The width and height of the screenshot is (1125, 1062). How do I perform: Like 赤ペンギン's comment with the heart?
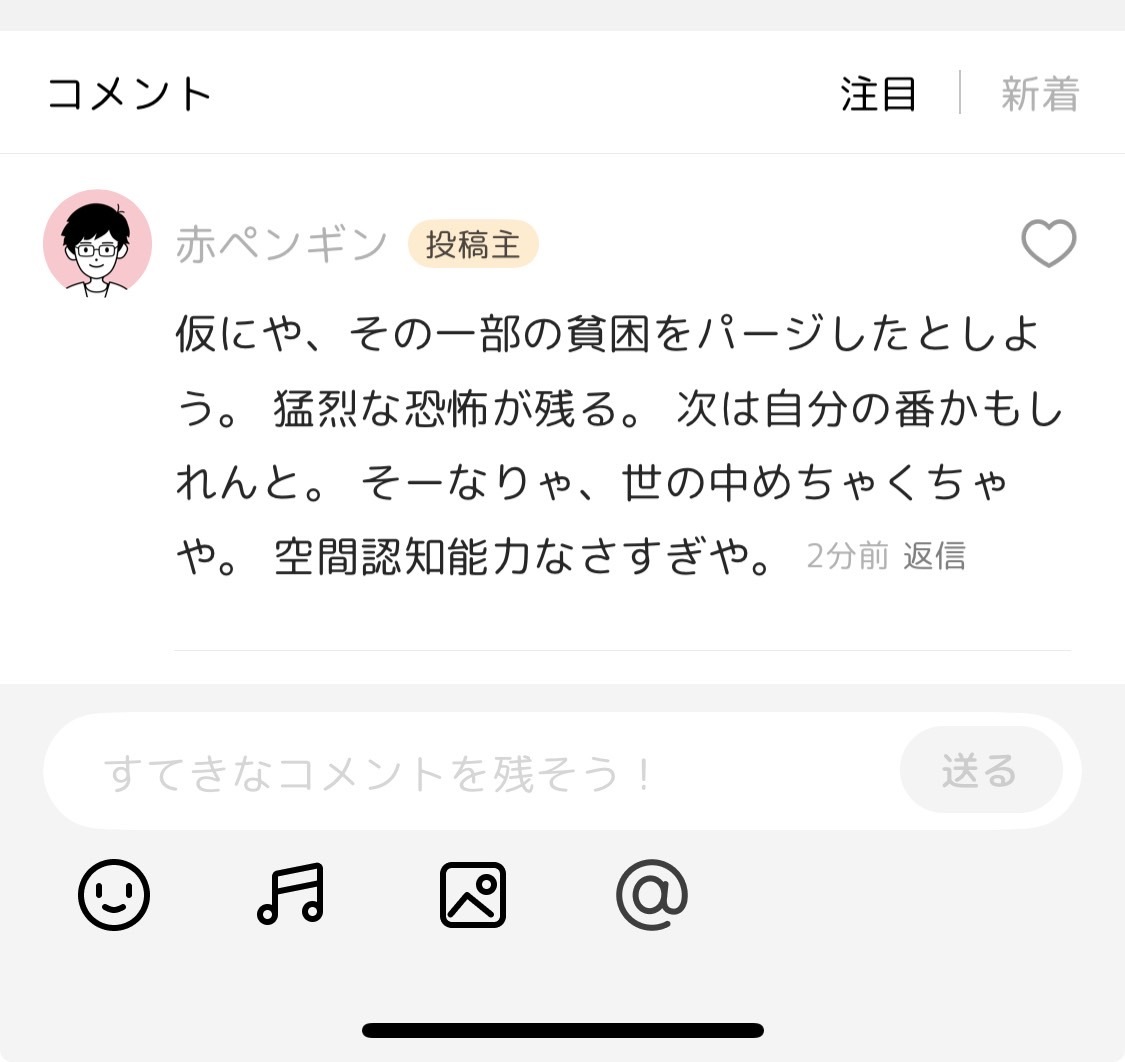tap(1048, 243)
